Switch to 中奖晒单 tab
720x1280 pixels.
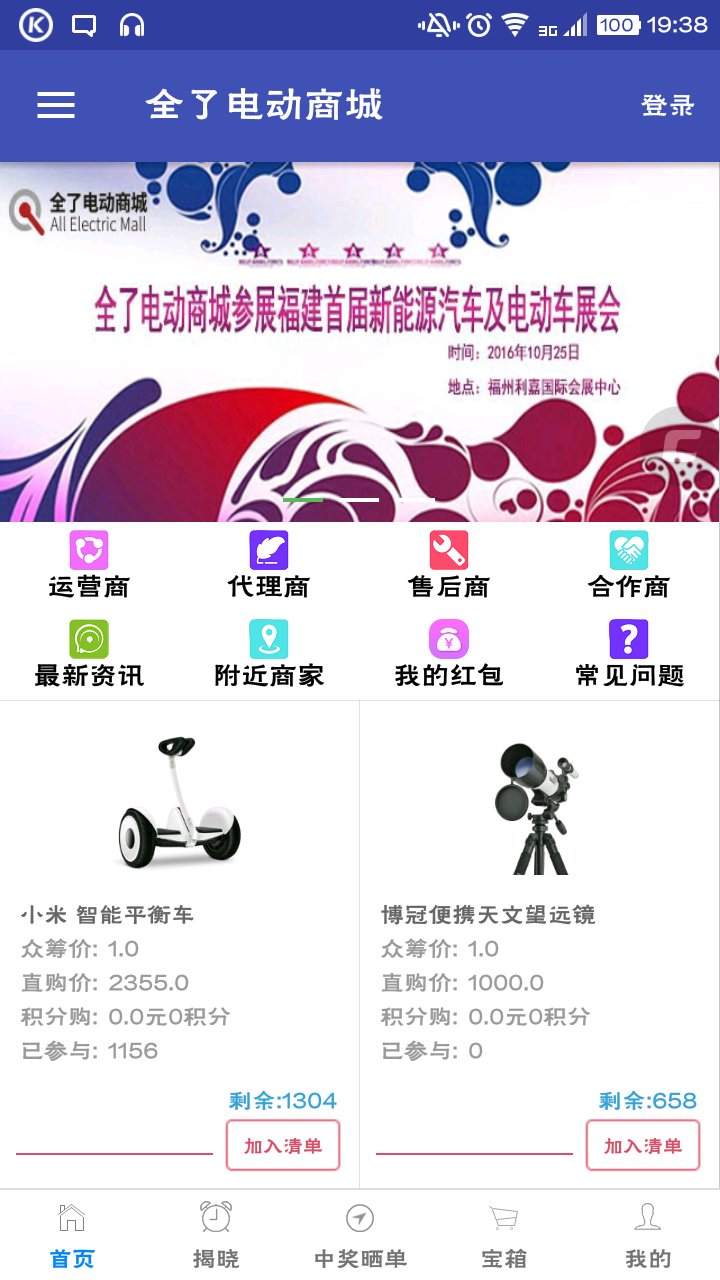[360, 1236]
